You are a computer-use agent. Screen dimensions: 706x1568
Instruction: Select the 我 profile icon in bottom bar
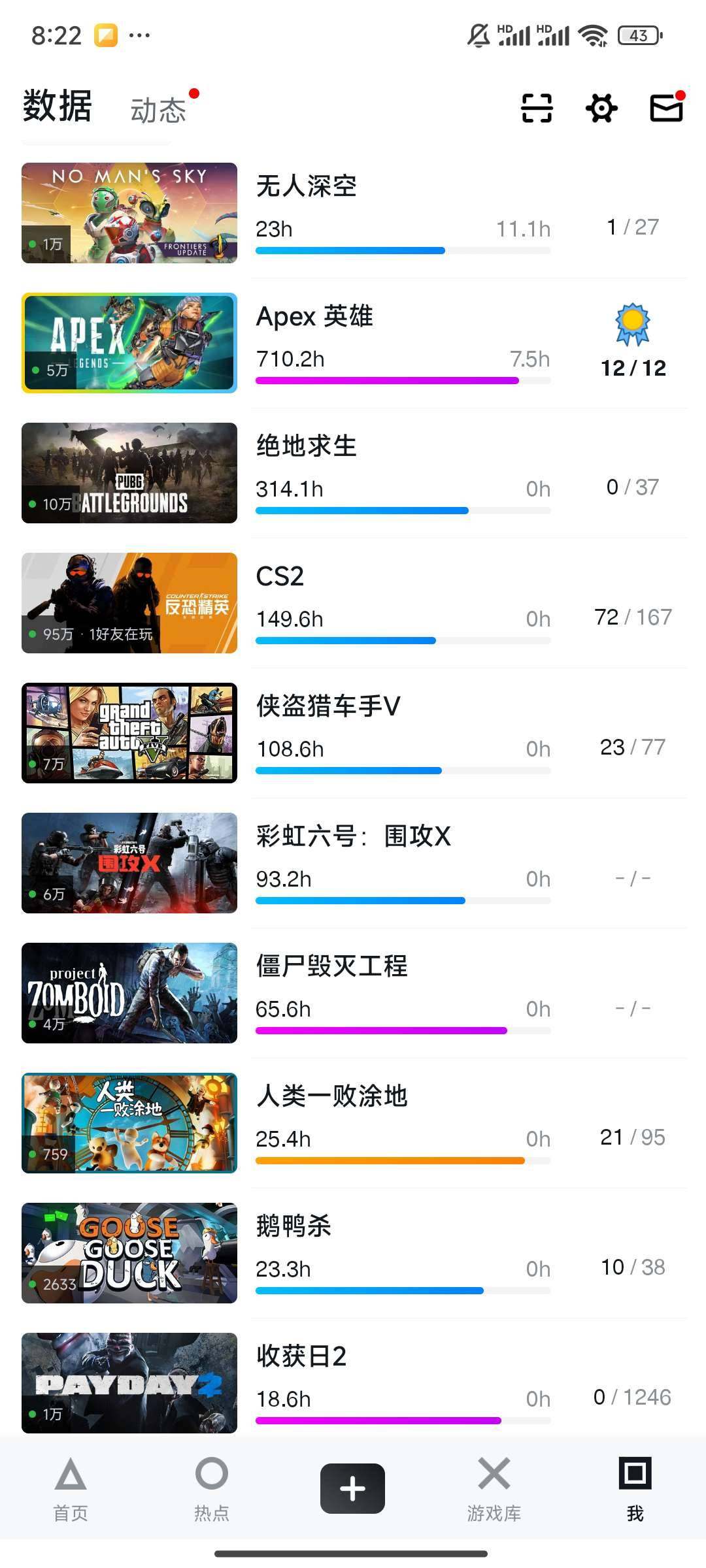634,1503
